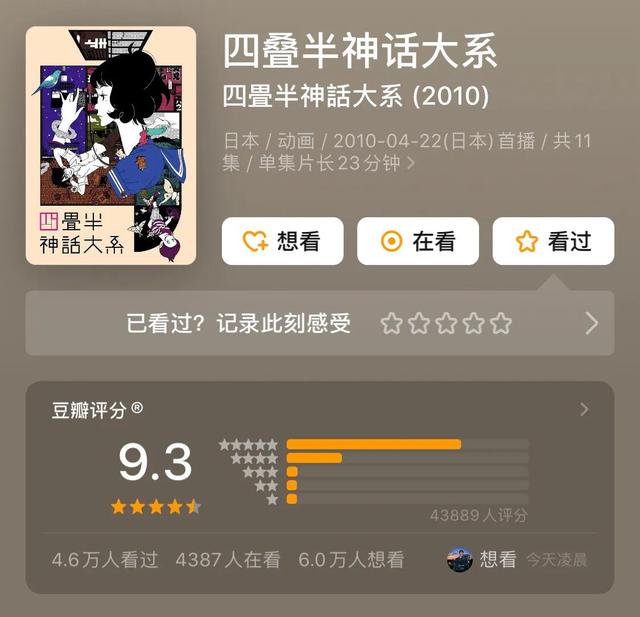
Task: Expand the show info details chevron
Action: [x=412, y=162]
